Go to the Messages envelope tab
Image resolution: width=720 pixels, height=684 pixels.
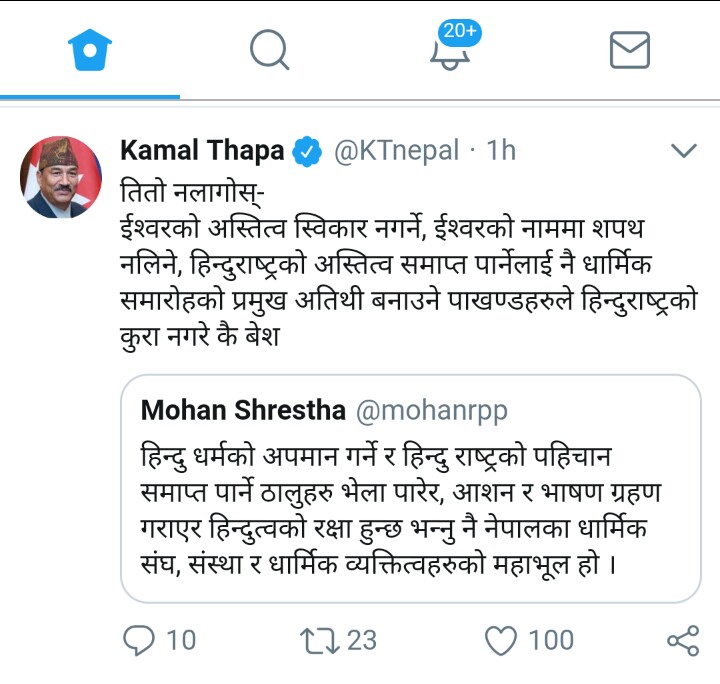coord(630,49)
